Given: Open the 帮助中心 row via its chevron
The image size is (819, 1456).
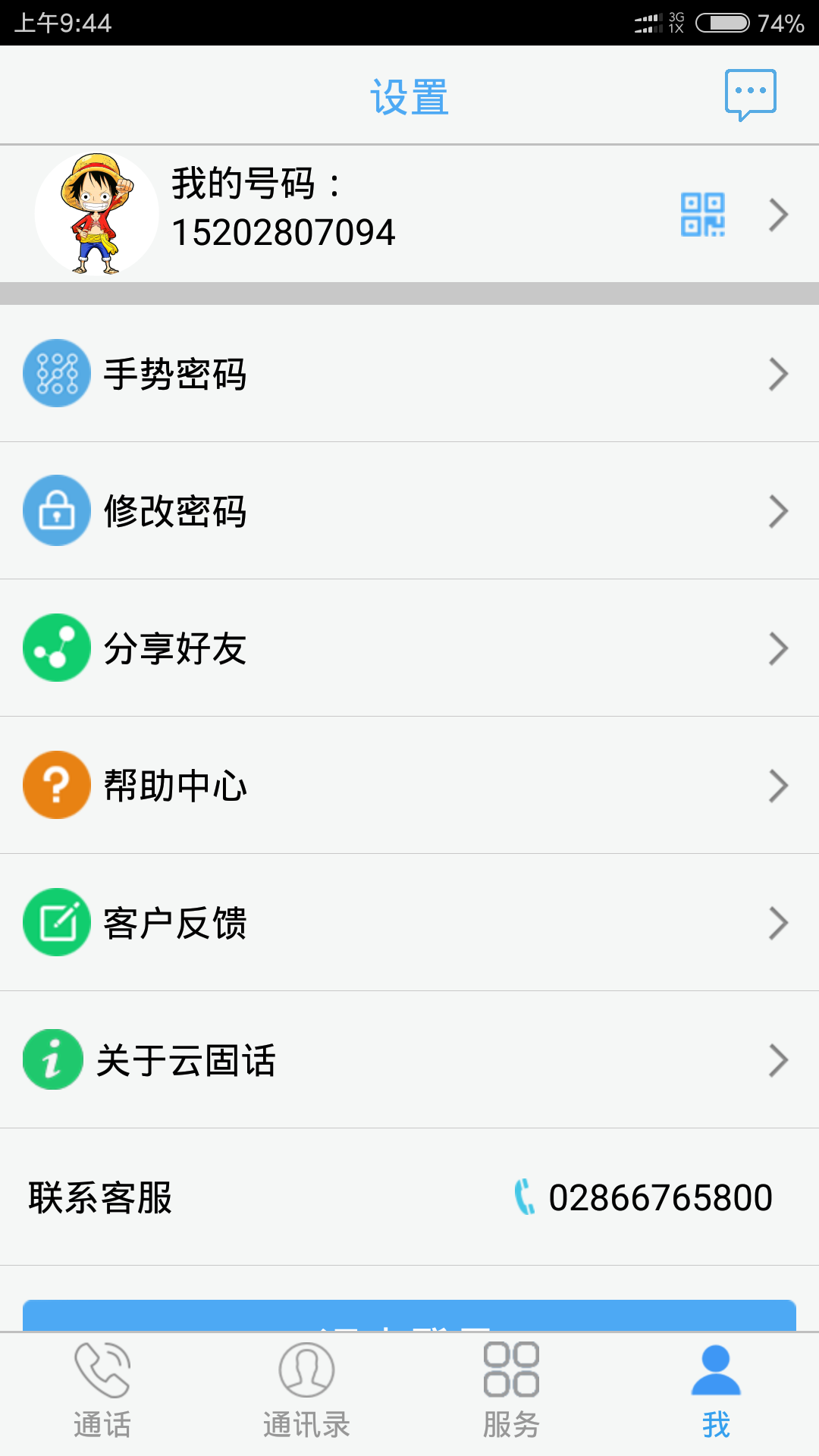Looking at the screenshot, I should pos(778,786).
